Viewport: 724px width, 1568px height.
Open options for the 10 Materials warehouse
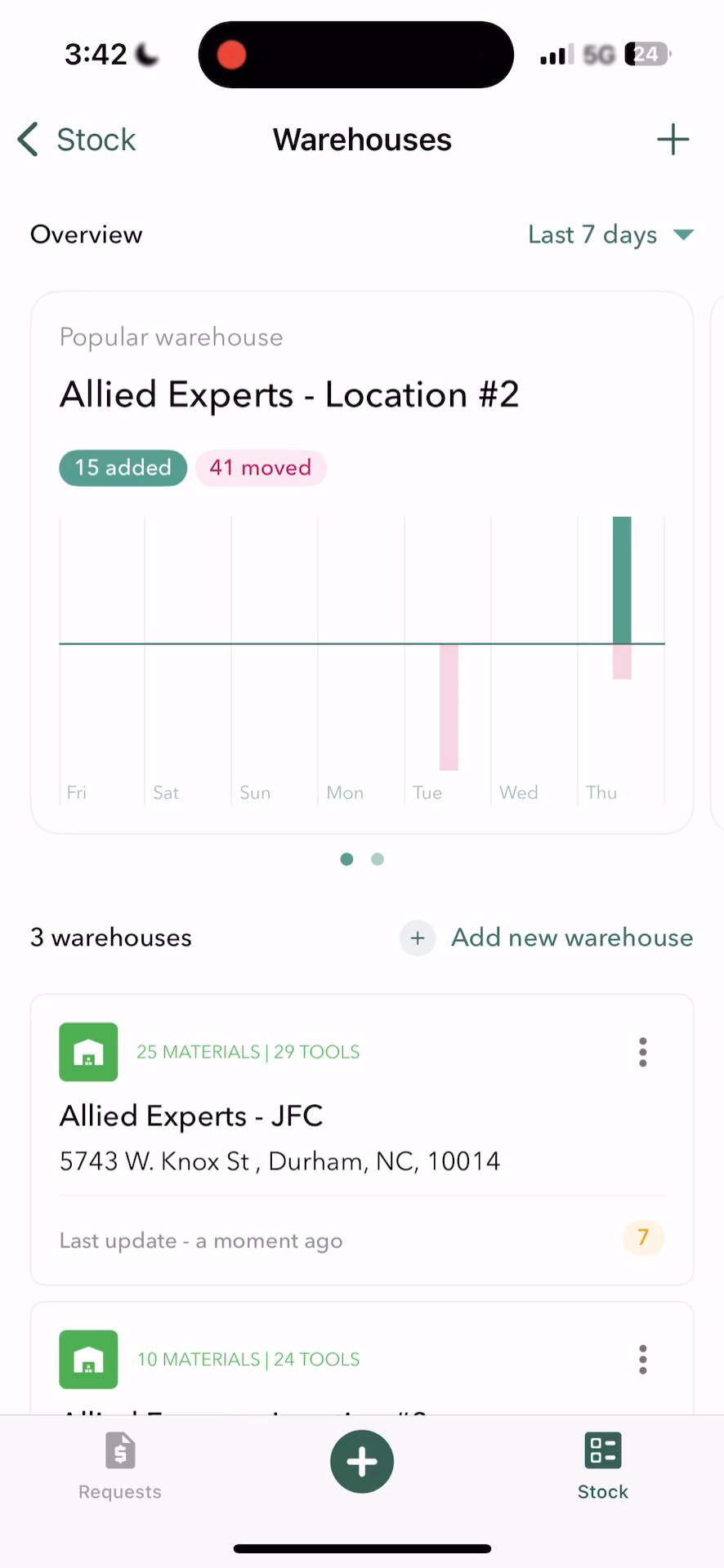coord(643,1360)
